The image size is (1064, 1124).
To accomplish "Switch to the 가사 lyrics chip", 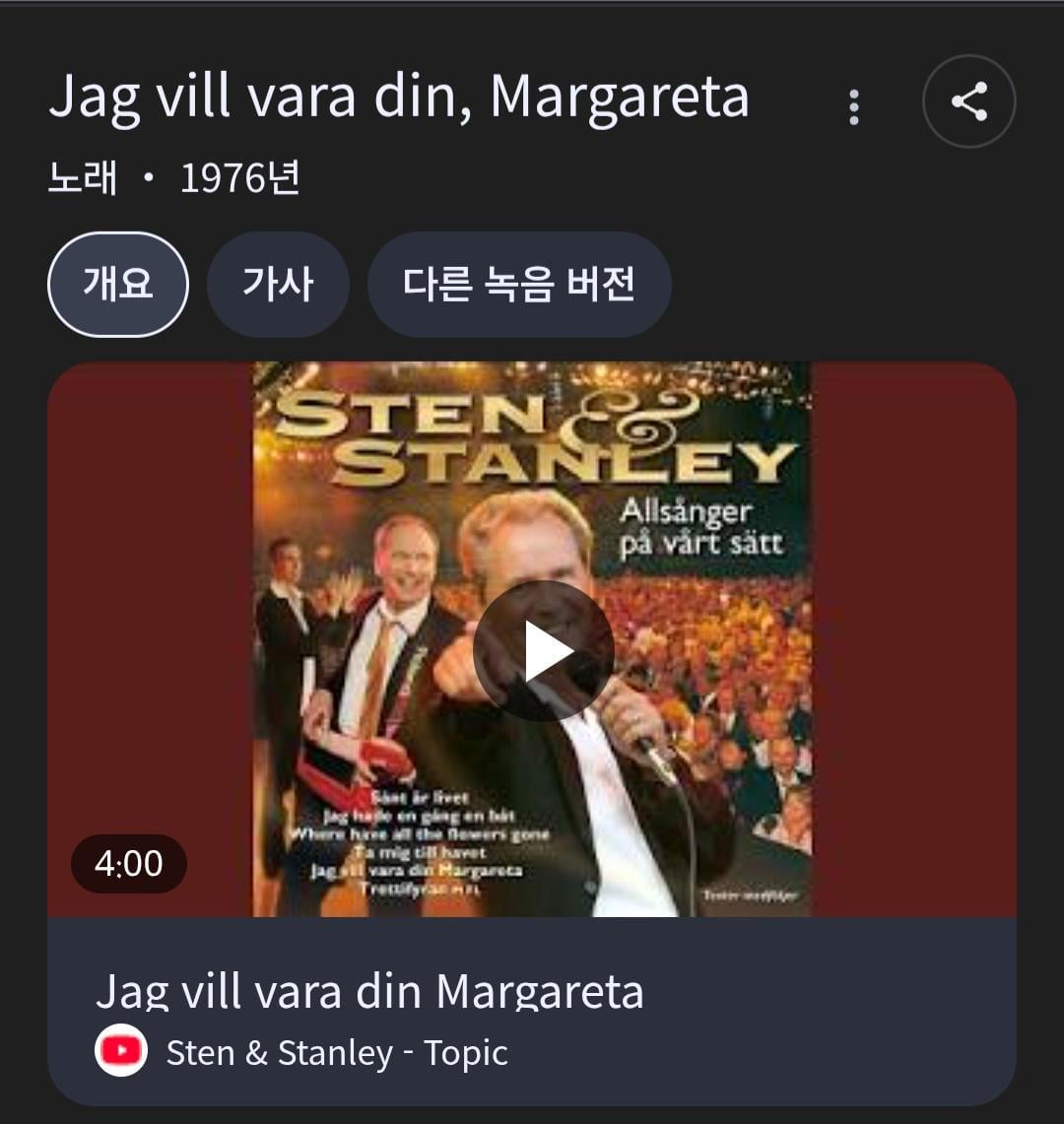I will point(278,284).
